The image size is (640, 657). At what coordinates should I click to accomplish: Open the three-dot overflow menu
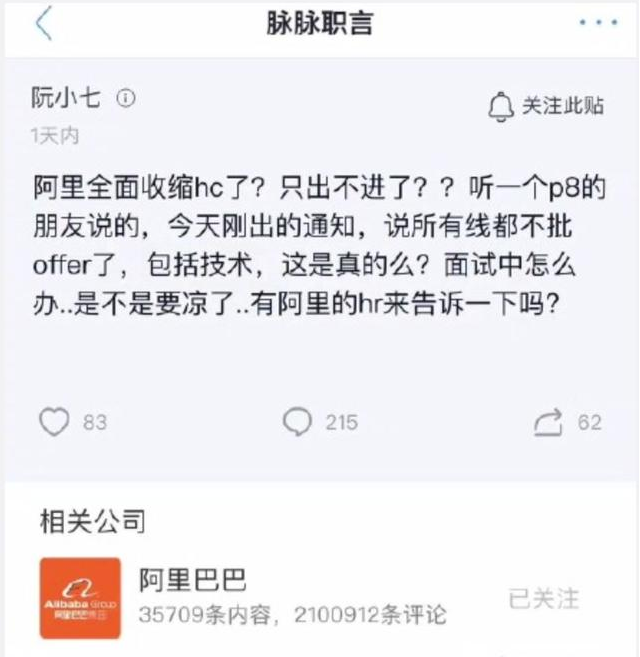[599, 24]
